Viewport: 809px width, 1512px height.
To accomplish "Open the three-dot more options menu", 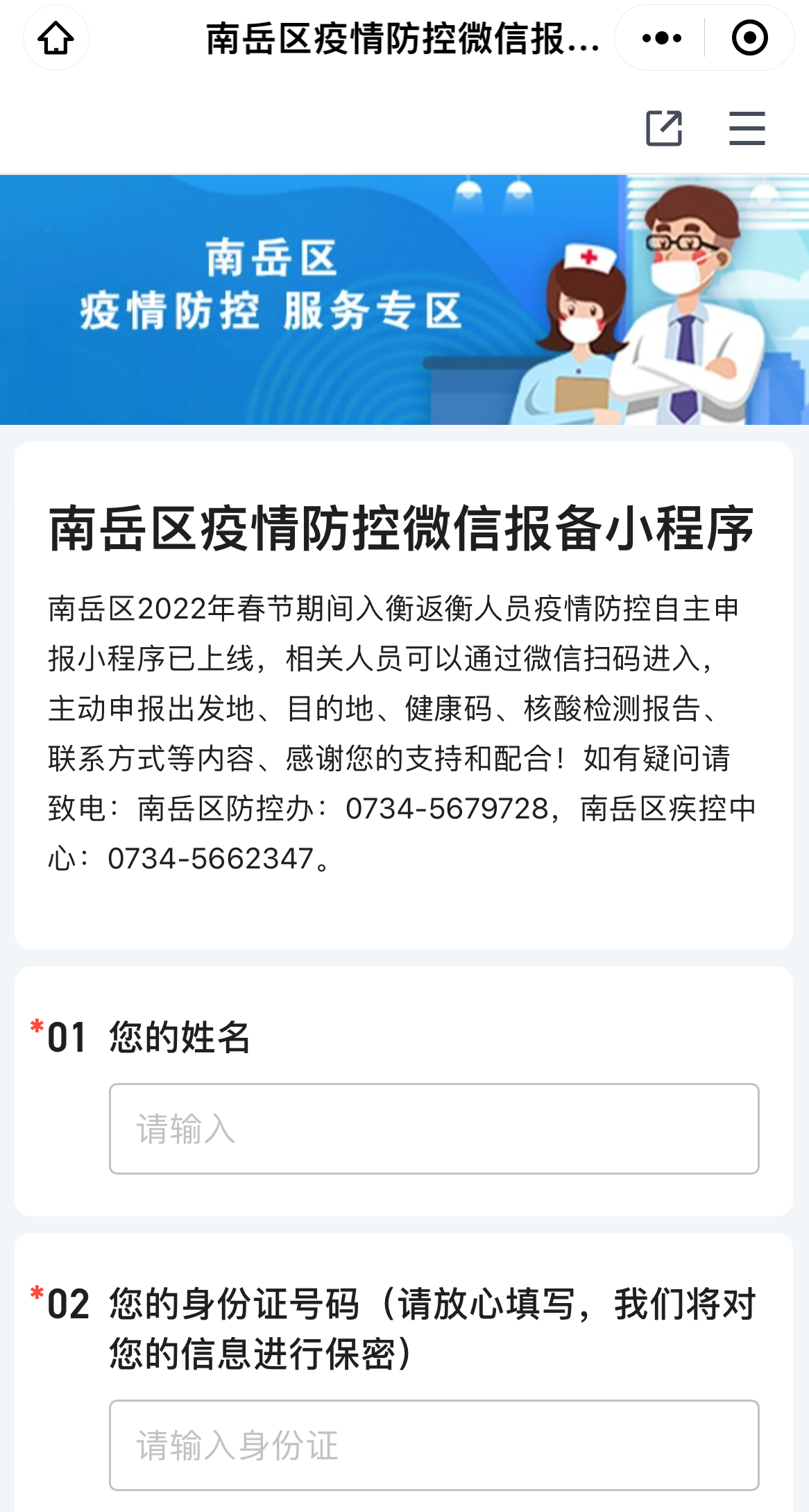I will point(661,38).
